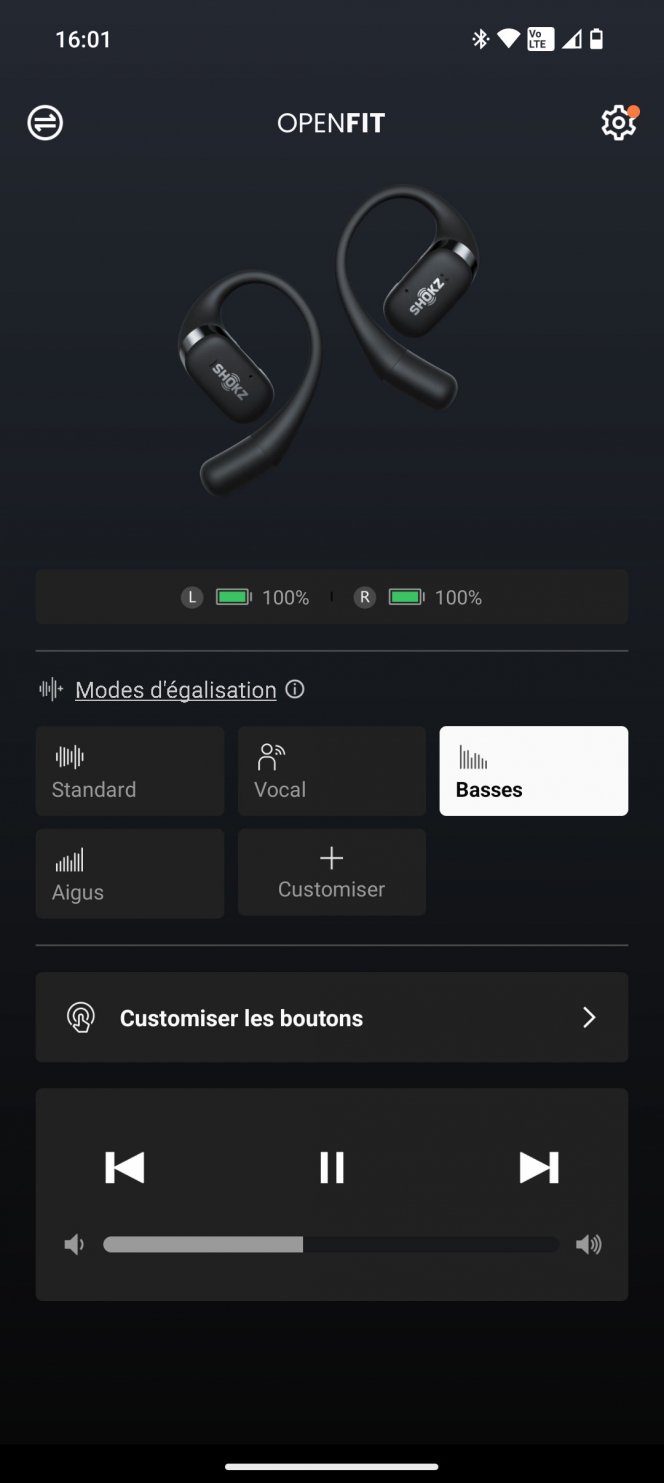Skip to the next track
The width and height of the screenshot is (664, 1483).
pyautogui.click(x=538, y=1167)
